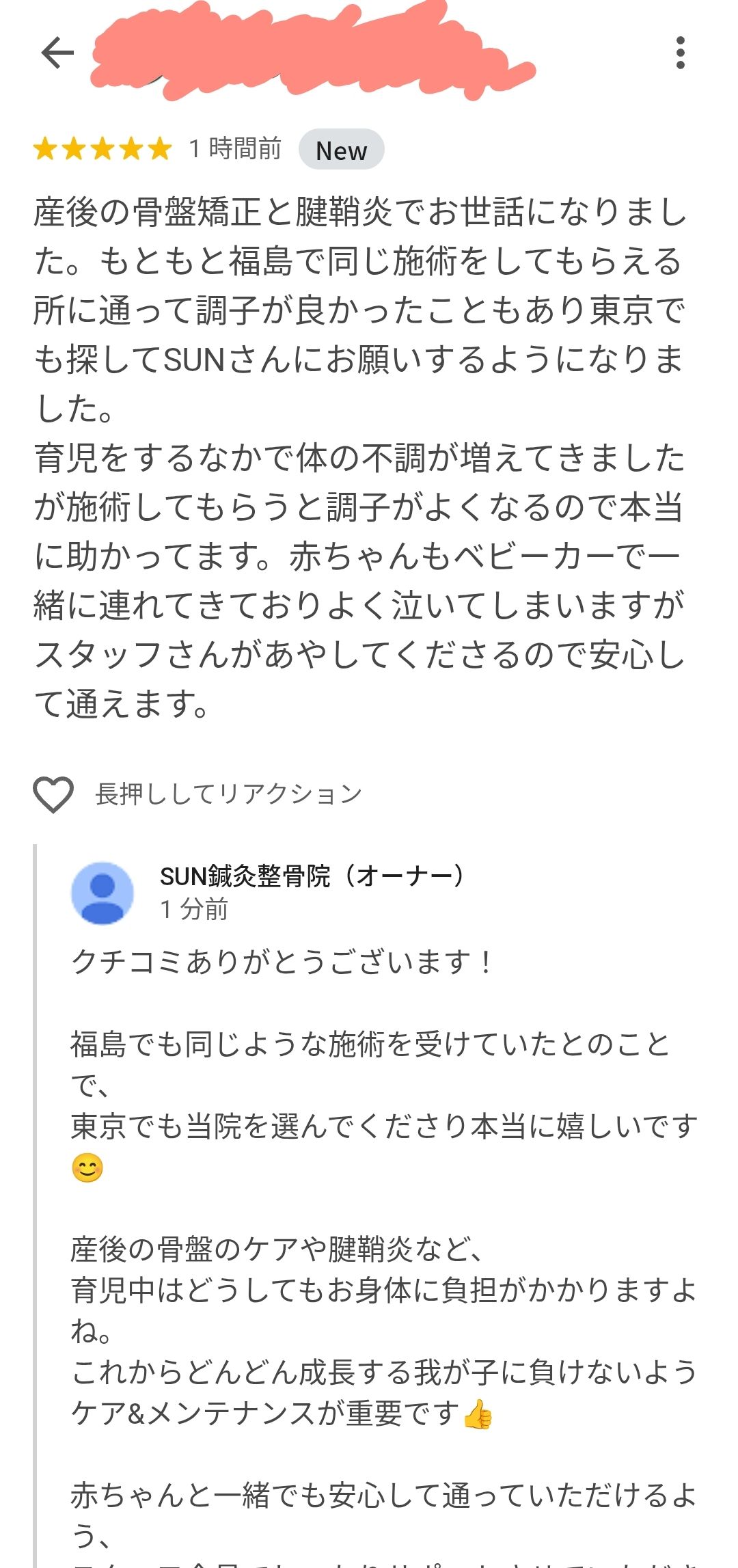Image resolution: width=738 pixels, height=1568 pixels.
Task: Open SUN鍼灸整骨院 owner profile avatar
Action: coord(102,893)
